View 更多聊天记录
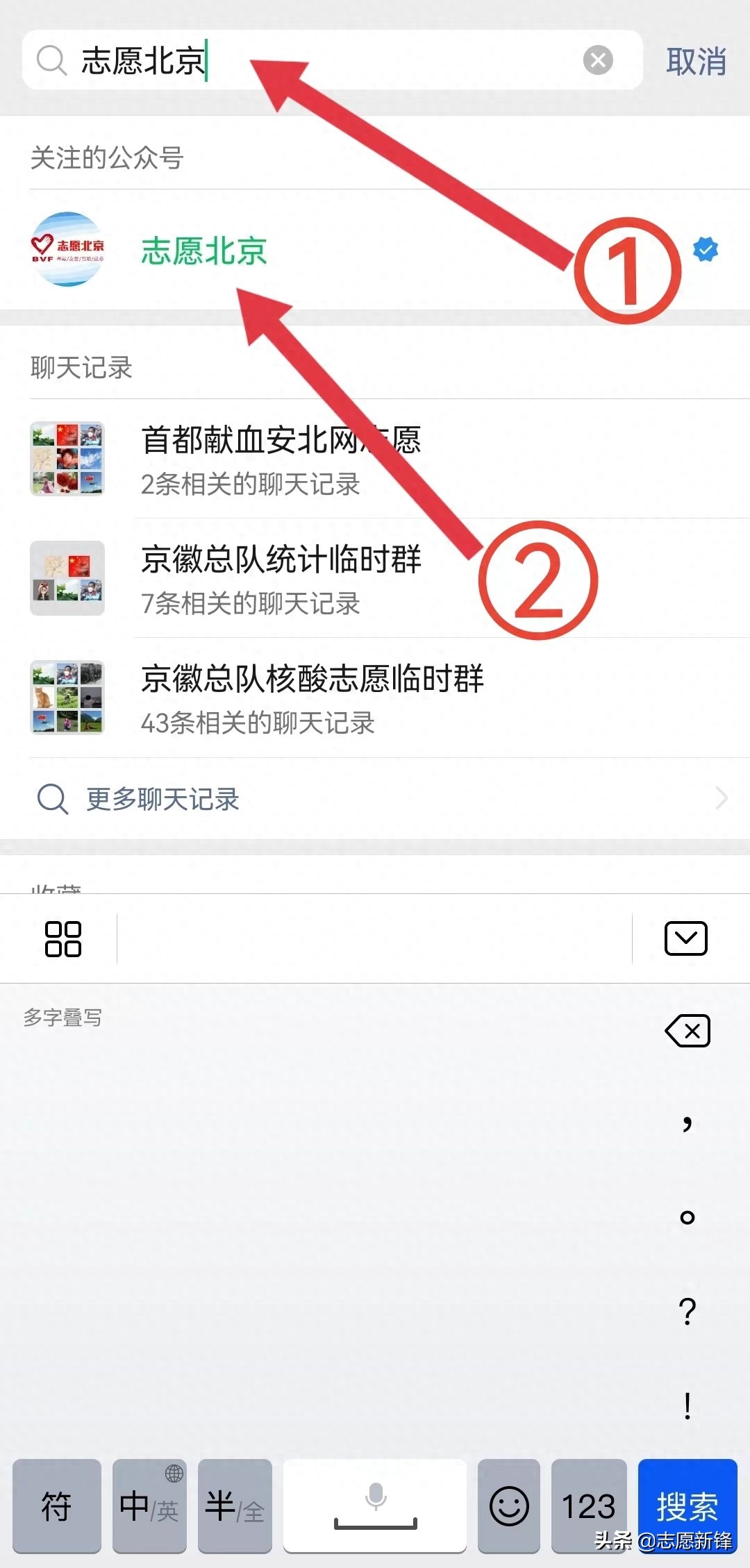Image resolution: width=750 pixels, height=1568 pixels. pyautogui.click(x=375, y=799)
